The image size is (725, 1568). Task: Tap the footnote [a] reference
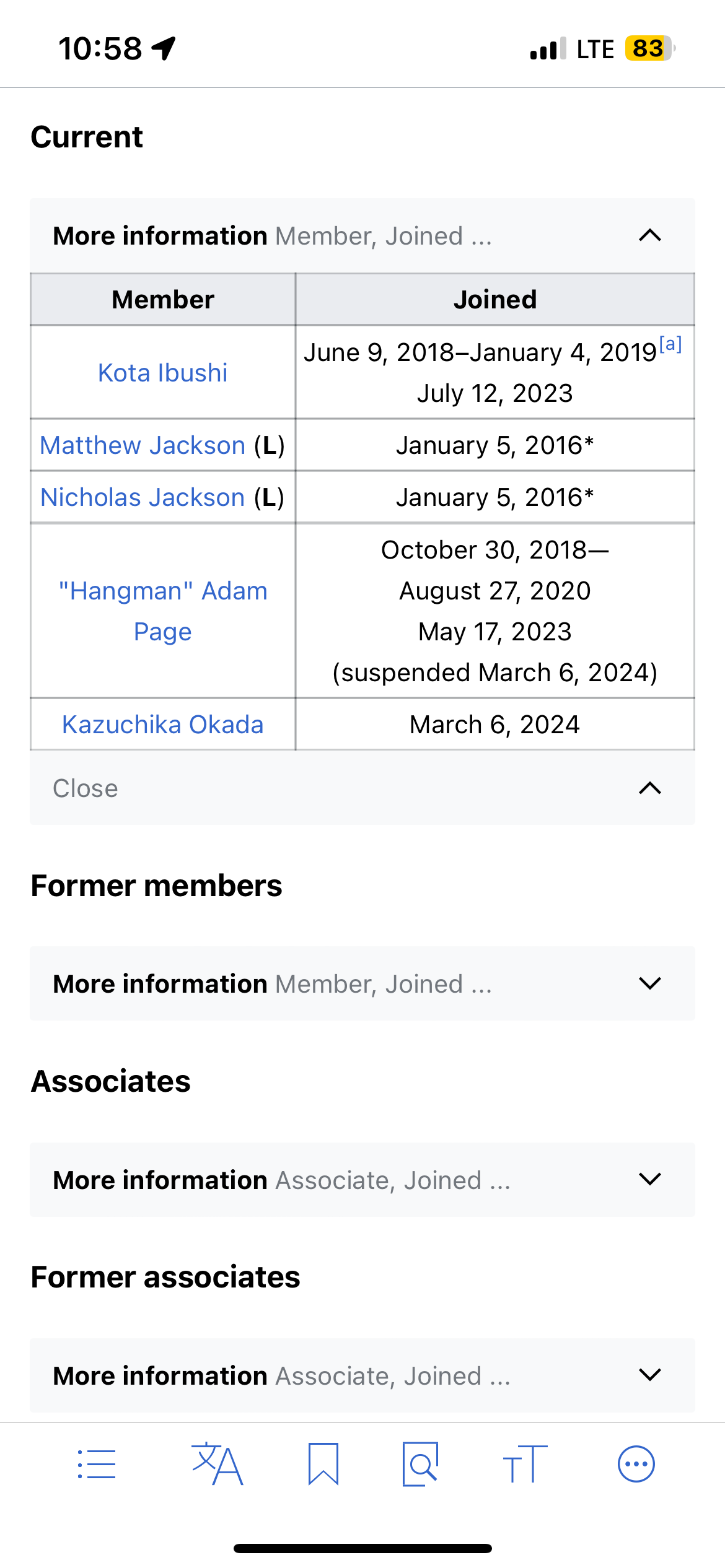coord(670,344)
